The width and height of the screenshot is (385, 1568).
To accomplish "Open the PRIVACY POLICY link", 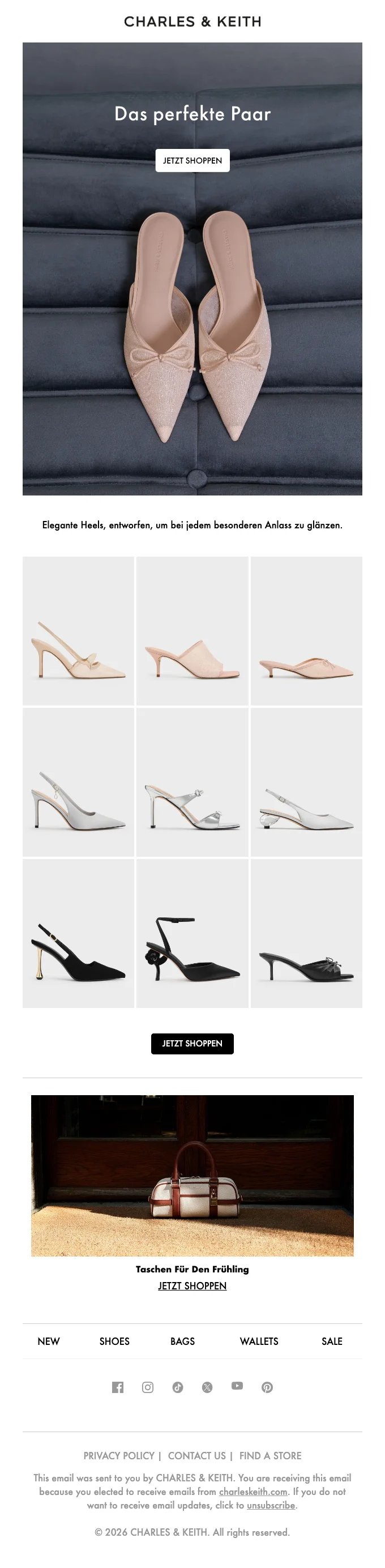I will pos(118,1455).
